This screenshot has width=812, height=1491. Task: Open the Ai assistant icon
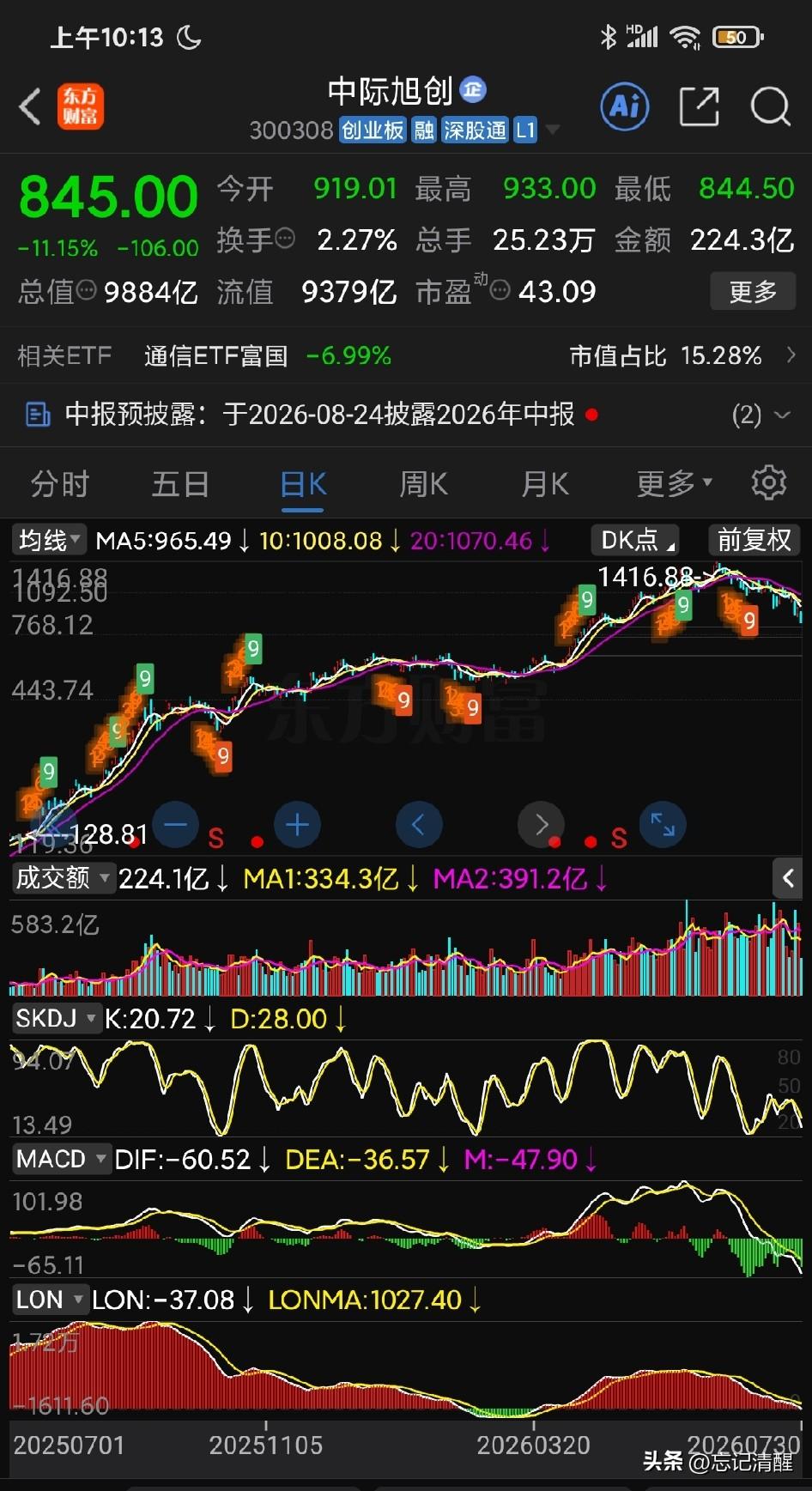pos(625,106)
